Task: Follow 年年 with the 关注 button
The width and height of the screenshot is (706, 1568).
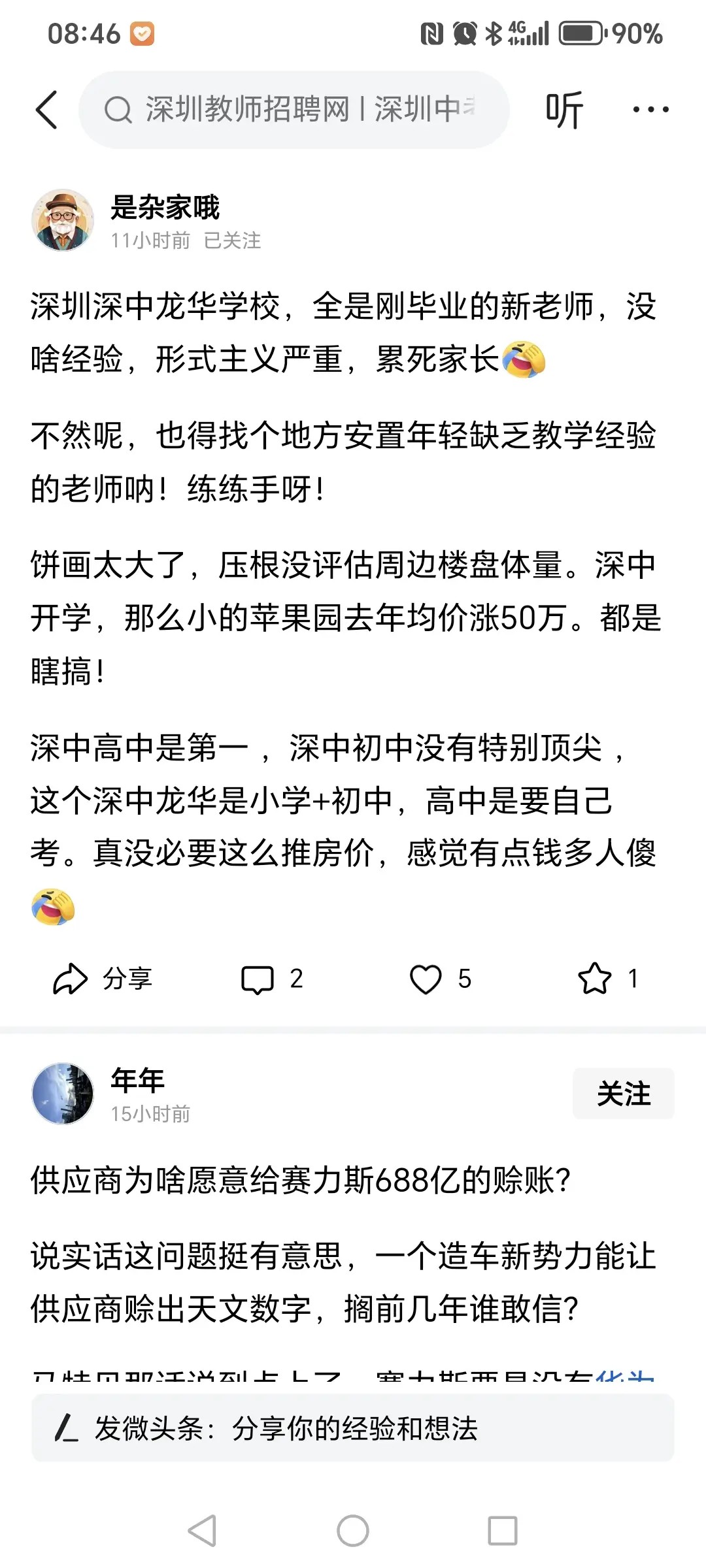Action: [623, 1094]
